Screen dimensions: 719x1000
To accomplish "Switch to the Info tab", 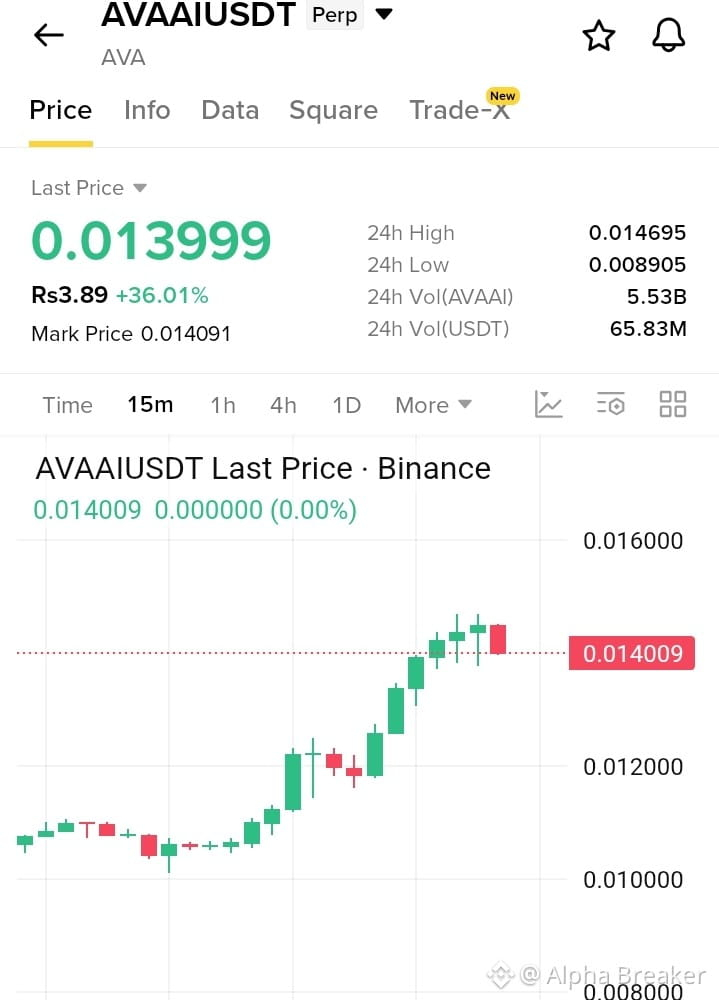I will click(x=147, y=110).
